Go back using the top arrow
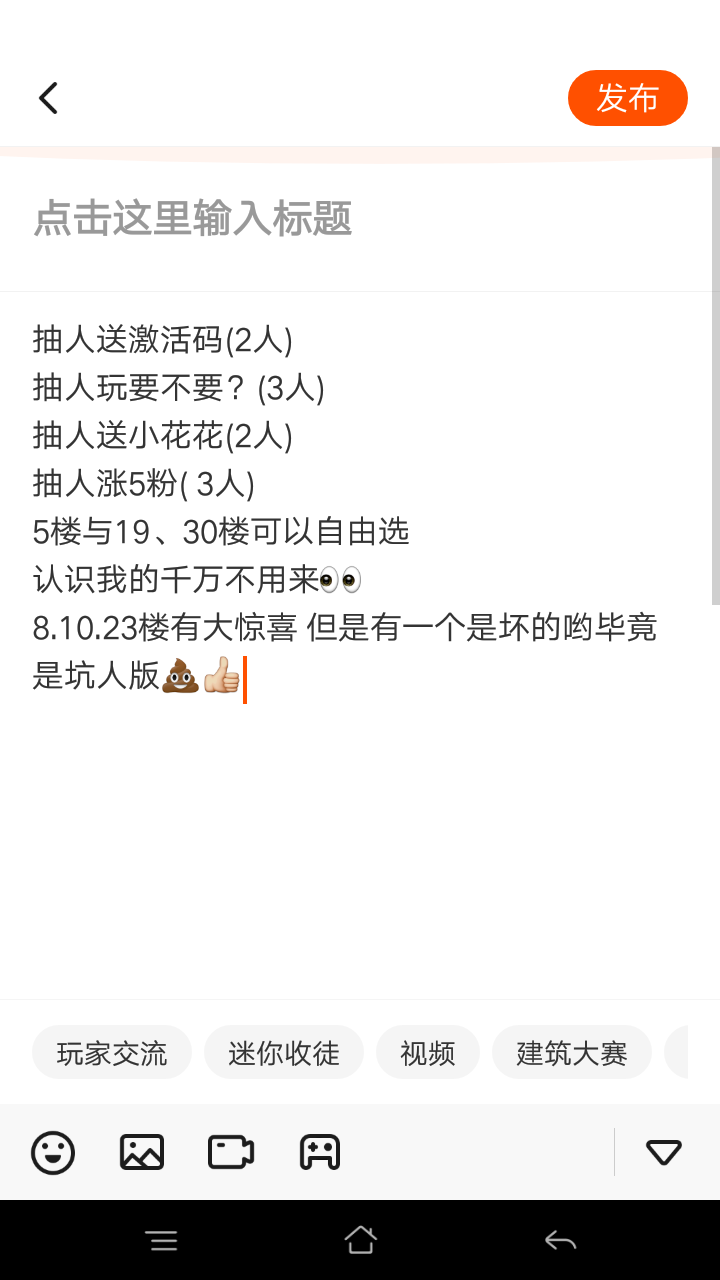720x1280 pixels. click(x=48, y=98)
